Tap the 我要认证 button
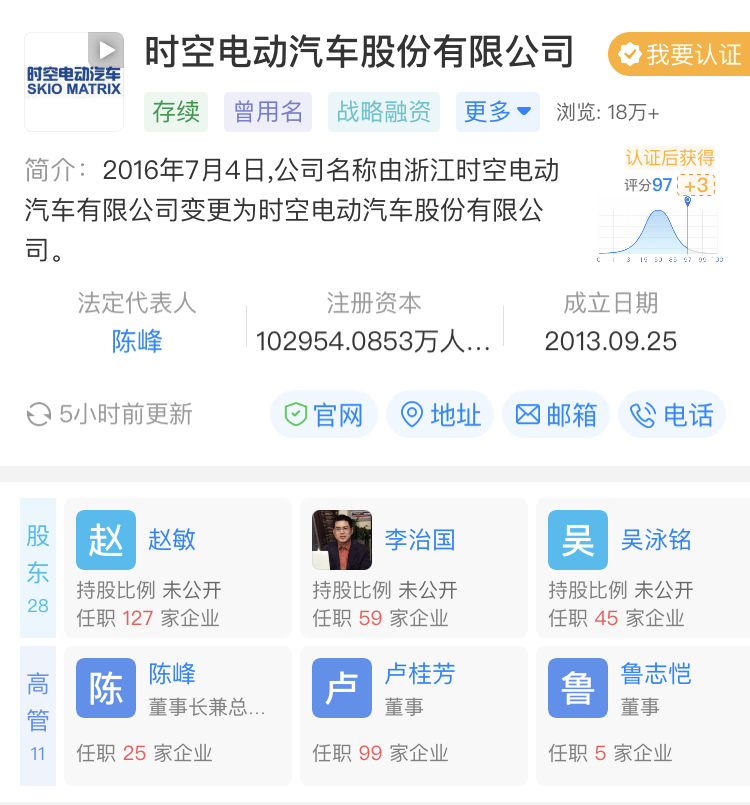 pos(678,54)
